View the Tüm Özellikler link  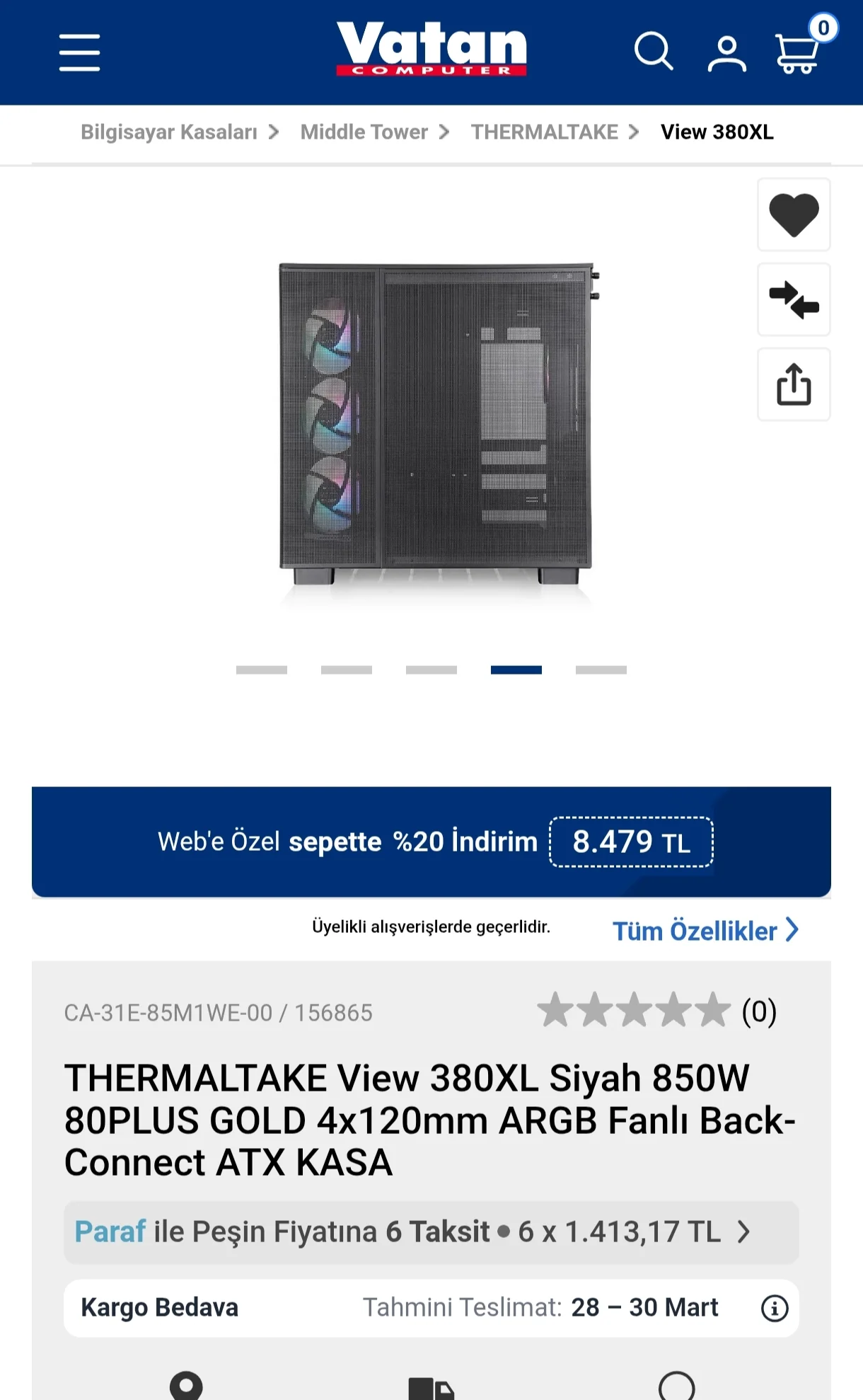click(705, 931)
